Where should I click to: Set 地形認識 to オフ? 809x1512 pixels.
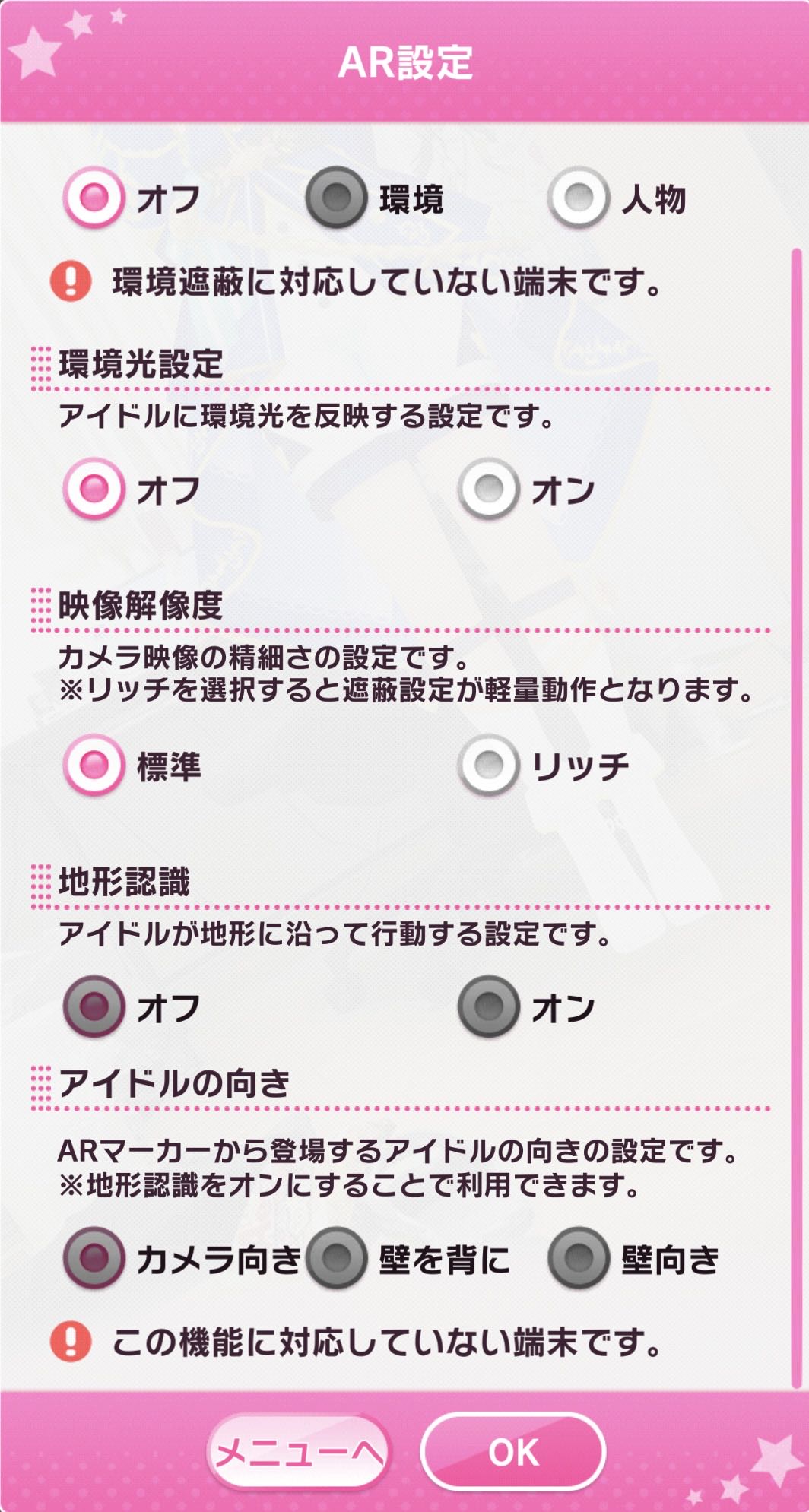[94, 1007]
